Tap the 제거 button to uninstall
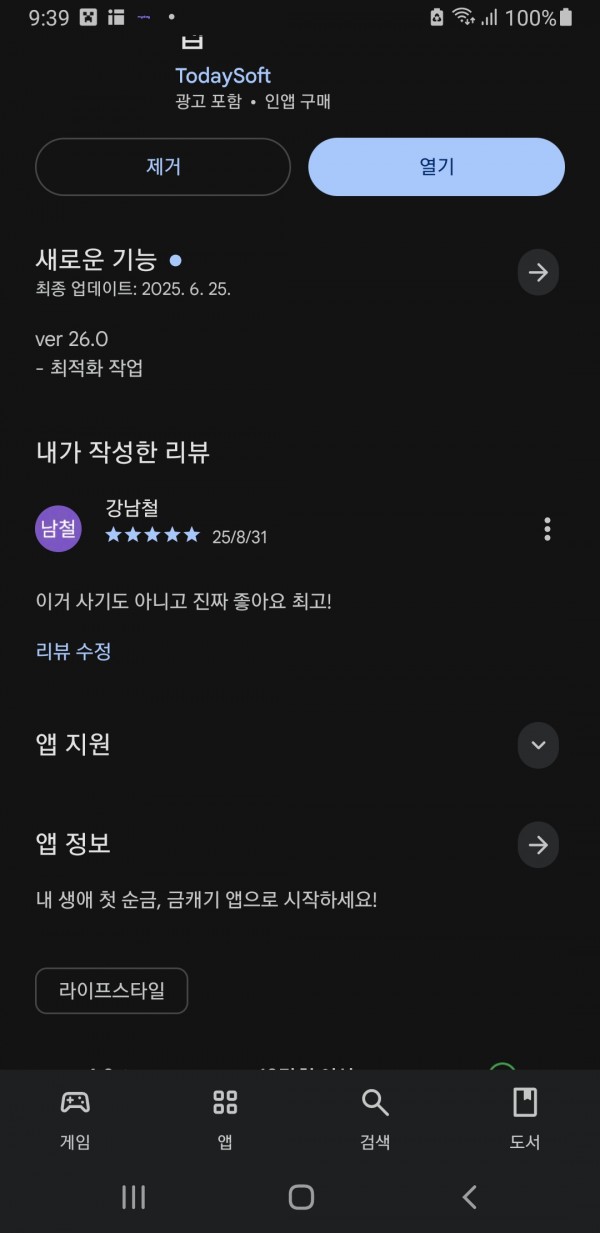Viewport: 600px width, 1233px height. pyautogui.click(x=163, y=167)
